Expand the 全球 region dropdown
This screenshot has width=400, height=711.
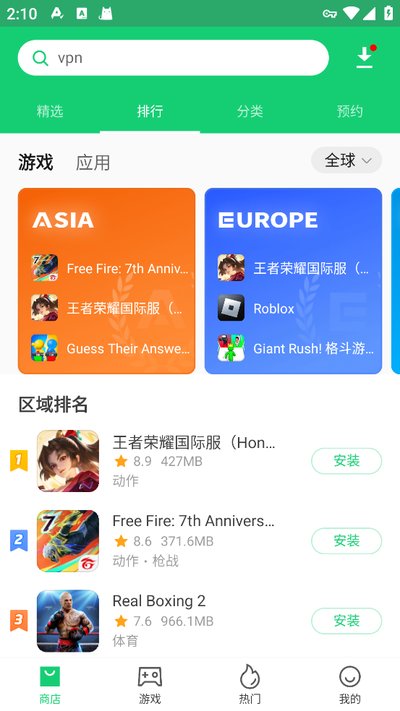[x=346, y=160]
